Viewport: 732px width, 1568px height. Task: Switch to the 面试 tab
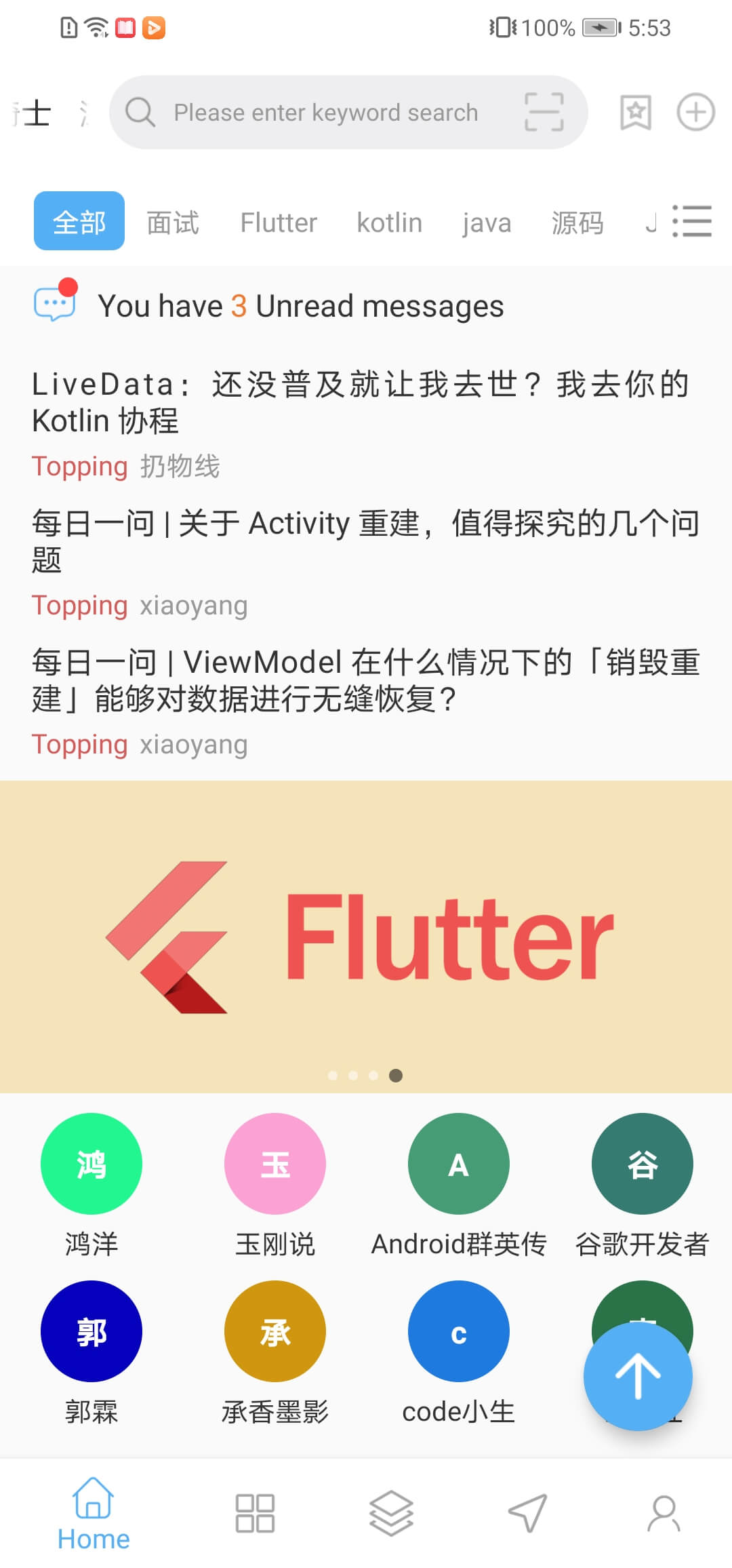(173, 222)
